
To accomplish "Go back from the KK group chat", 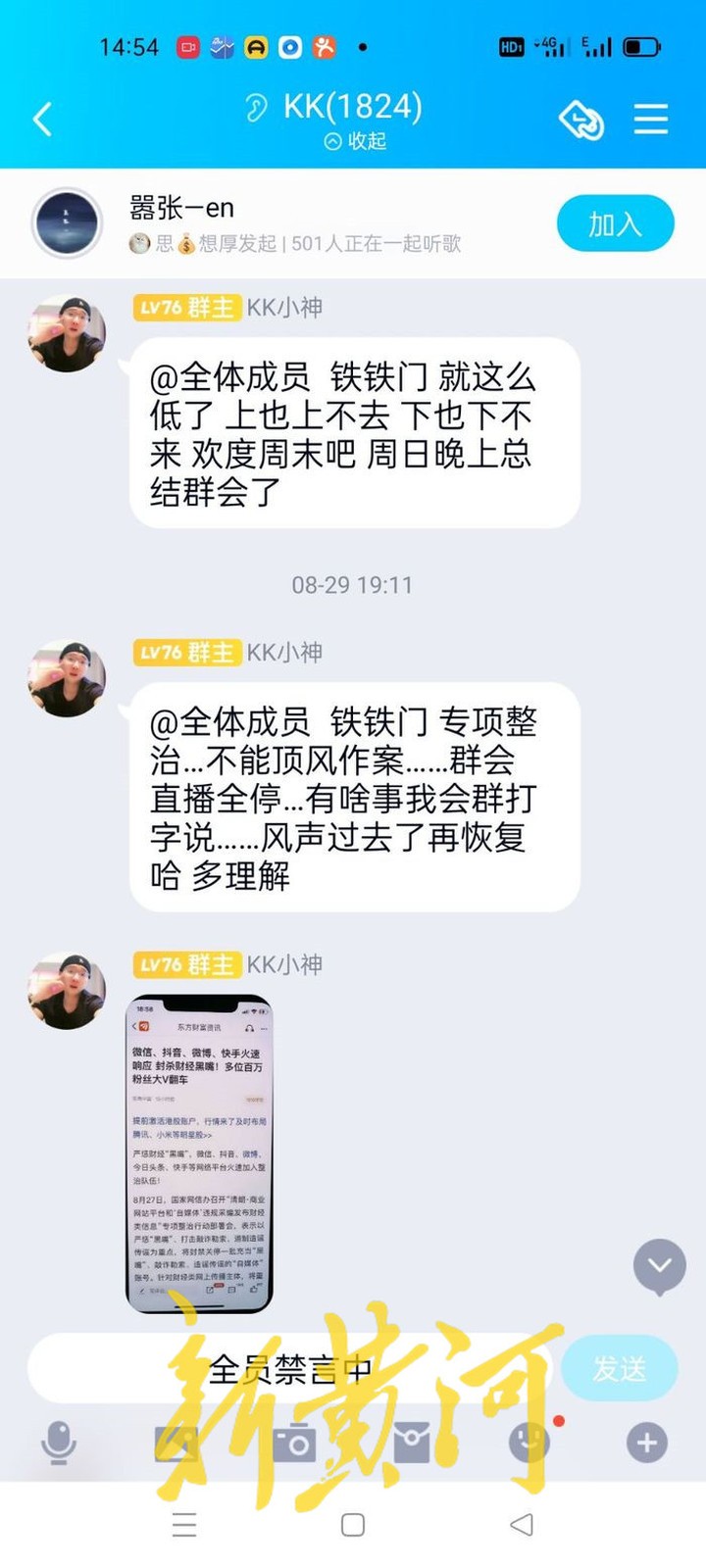I will [x=42, y=120].
